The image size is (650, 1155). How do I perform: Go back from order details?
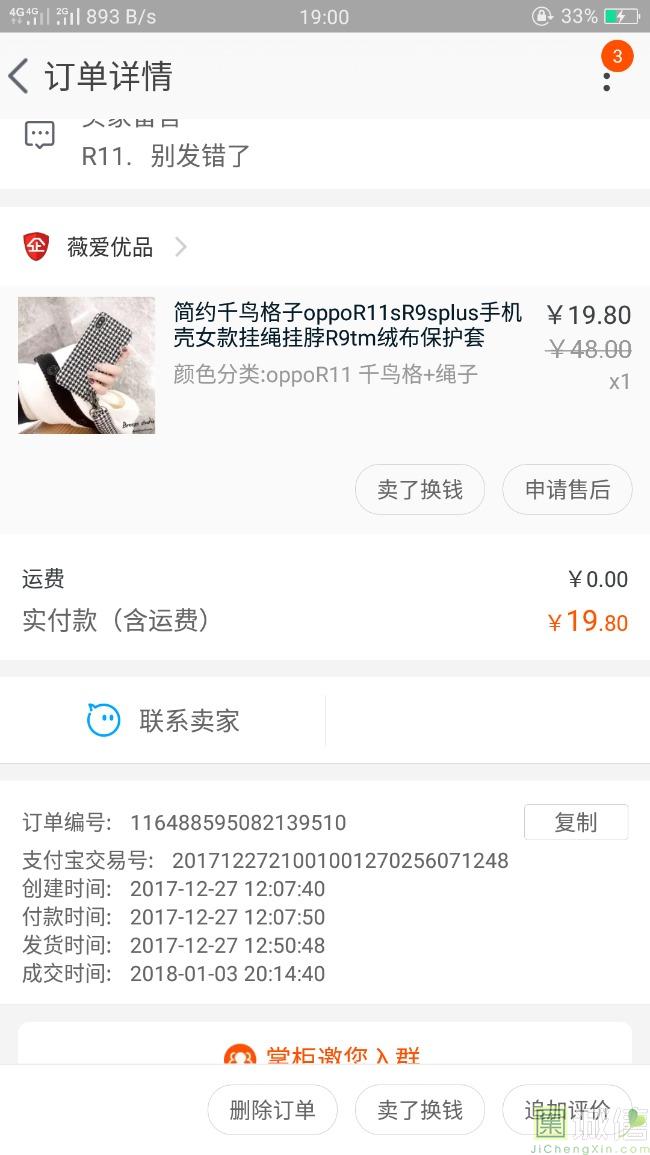tap(20, 76)
